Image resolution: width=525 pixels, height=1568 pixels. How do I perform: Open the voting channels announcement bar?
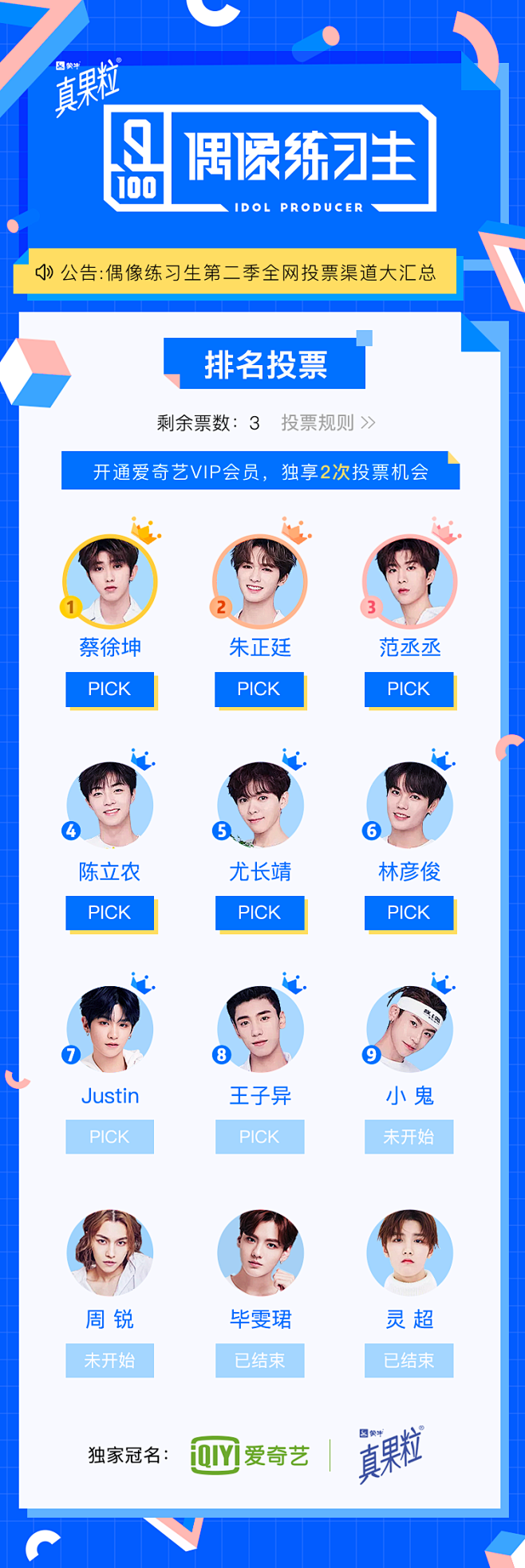pos(235,273)
